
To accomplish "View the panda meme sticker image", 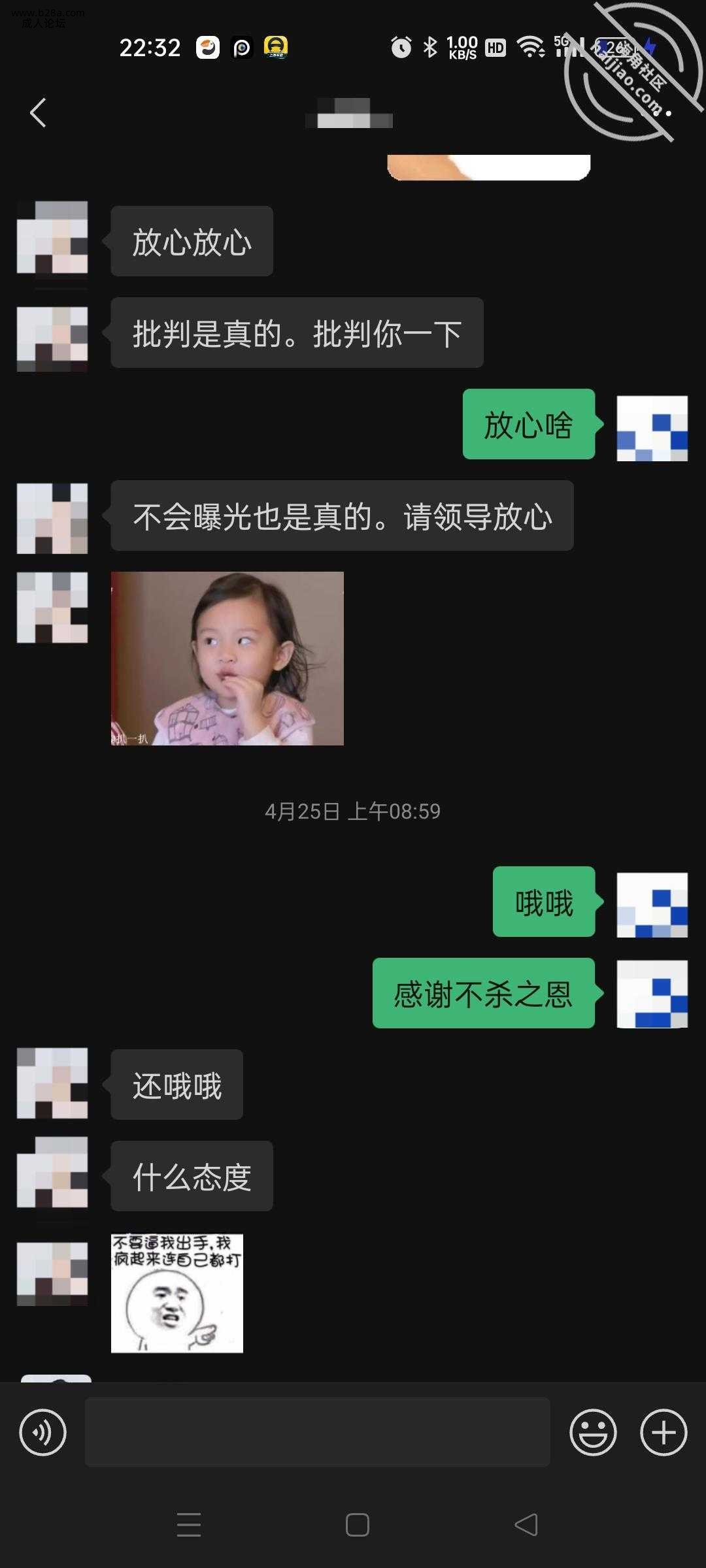I will coord(176,1293).
